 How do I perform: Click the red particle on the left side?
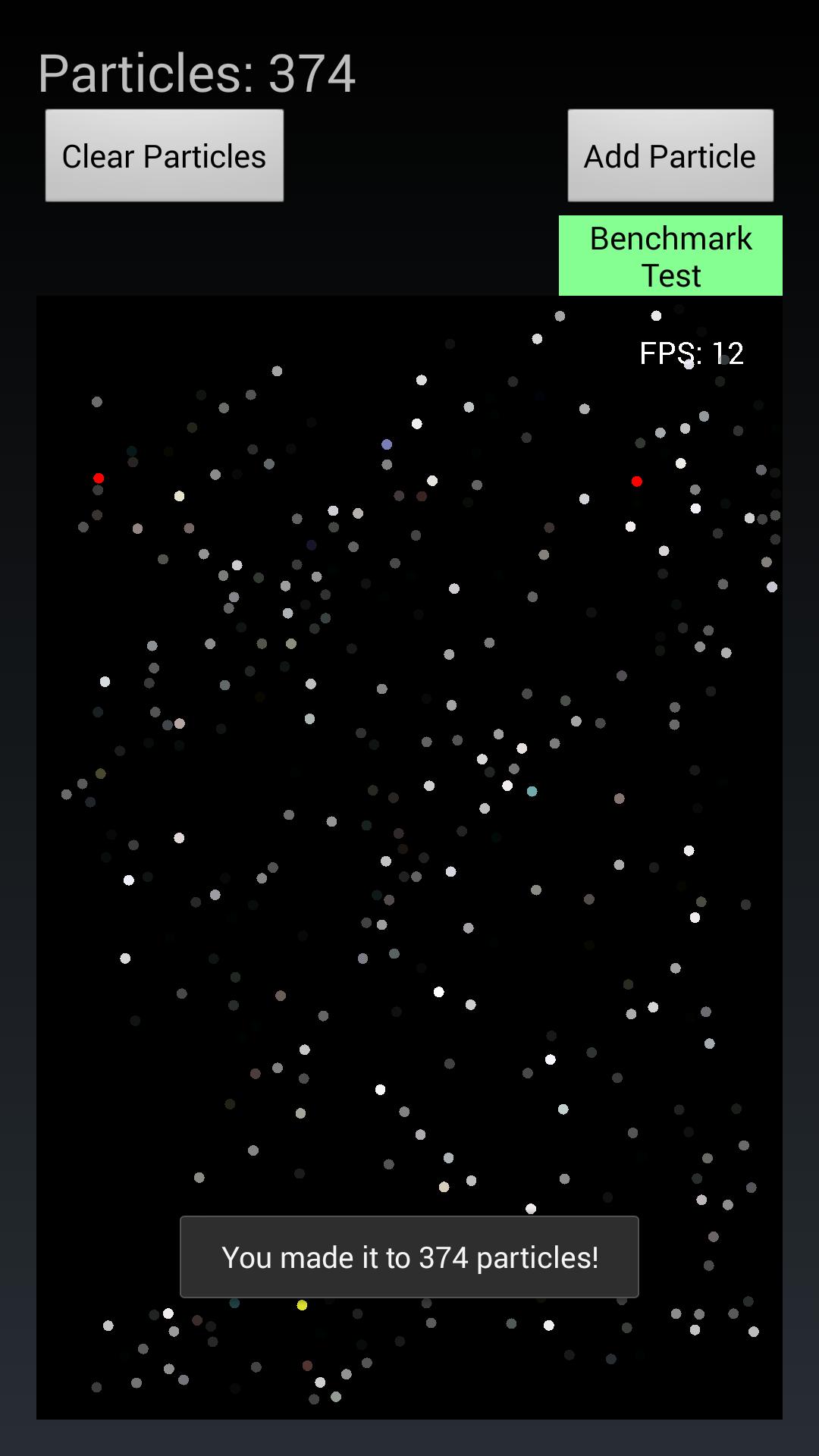pyautogui.click(x=99, y=478)
